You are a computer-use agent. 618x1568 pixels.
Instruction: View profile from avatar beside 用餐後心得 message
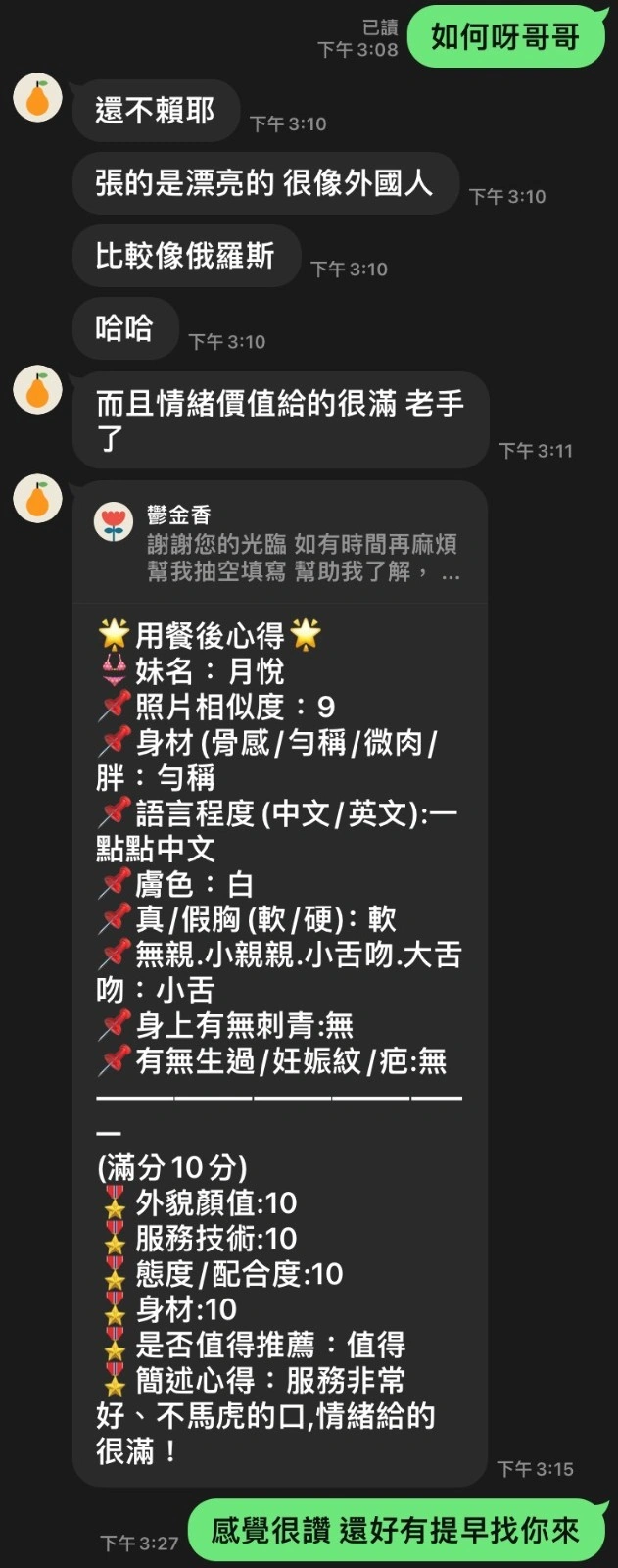[37, 499]
